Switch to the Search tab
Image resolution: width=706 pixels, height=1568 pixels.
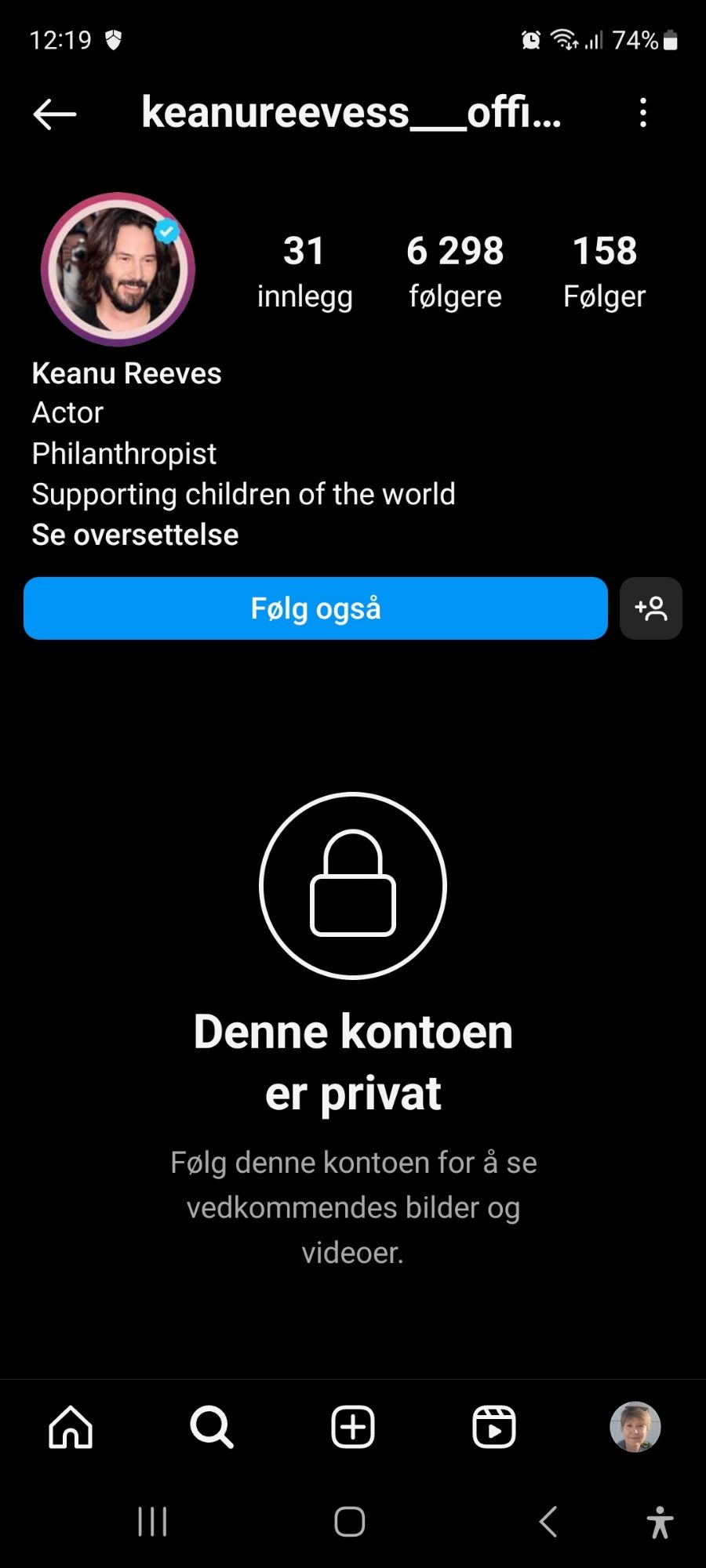pos(212,1426)
